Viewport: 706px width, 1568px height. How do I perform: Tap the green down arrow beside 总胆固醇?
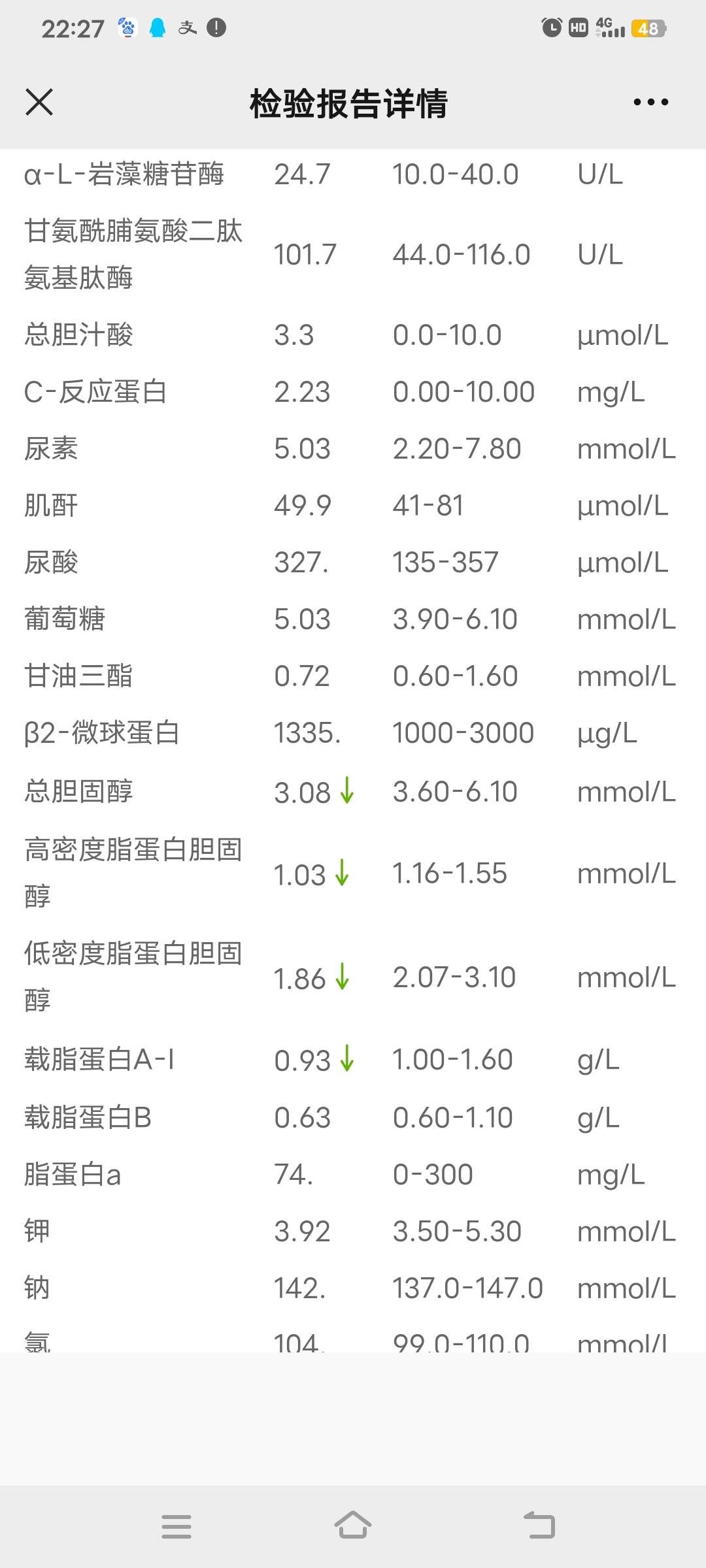pyautogui.click(x=347, y=792)
